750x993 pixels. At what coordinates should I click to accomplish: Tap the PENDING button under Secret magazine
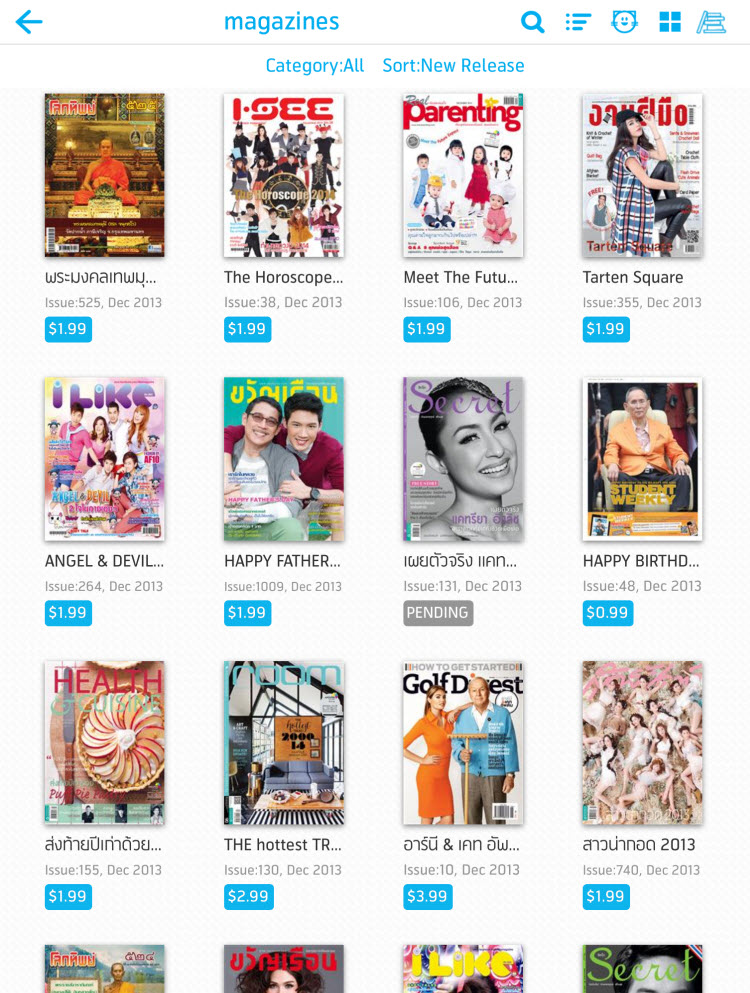[438, 613]
